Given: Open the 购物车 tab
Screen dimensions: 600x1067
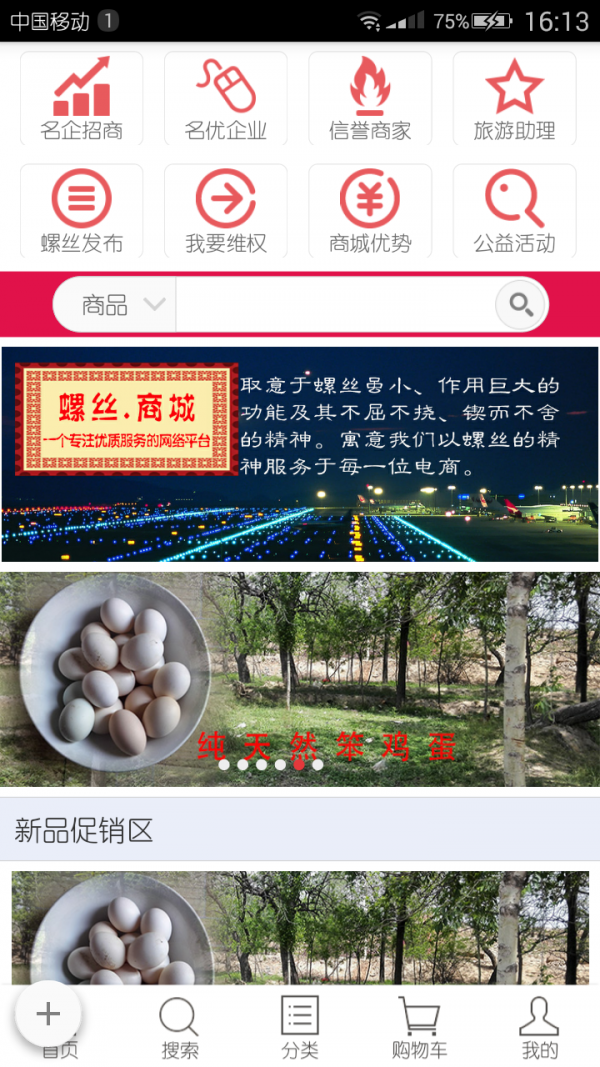Looking at the screenshot, I should click(x=420, y=1027).
